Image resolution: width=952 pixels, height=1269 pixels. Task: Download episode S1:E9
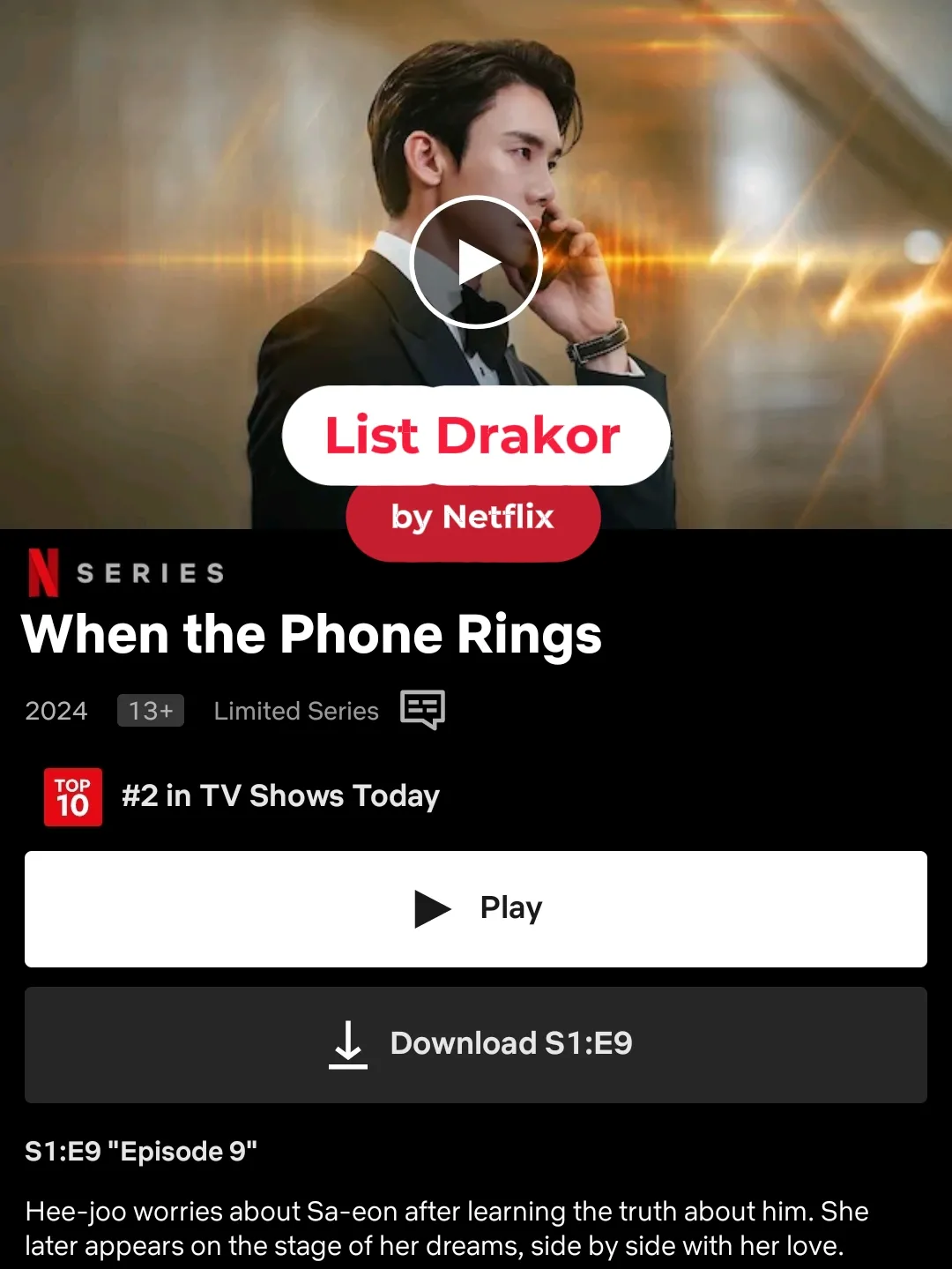coord(476,1044)
